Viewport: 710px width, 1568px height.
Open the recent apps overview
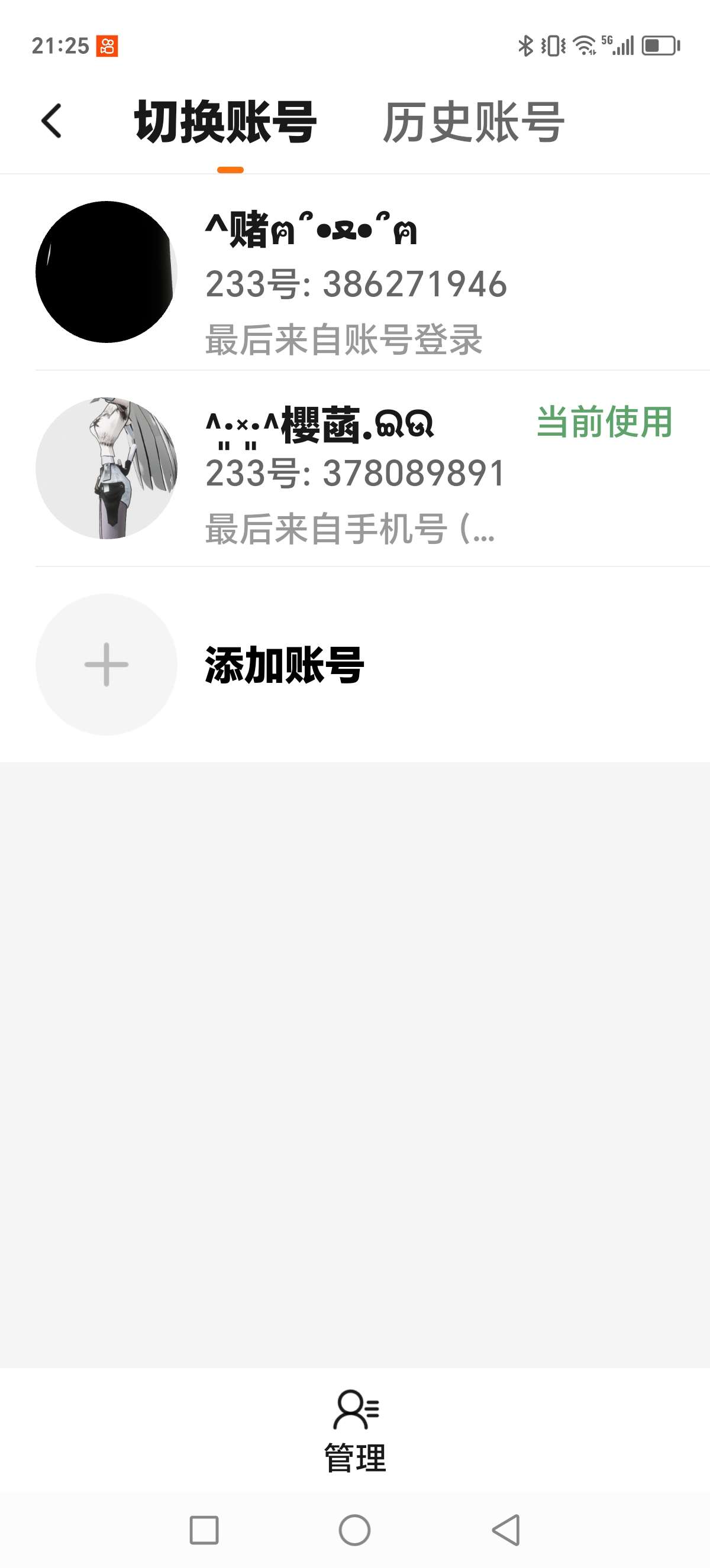click(204, 1530)
